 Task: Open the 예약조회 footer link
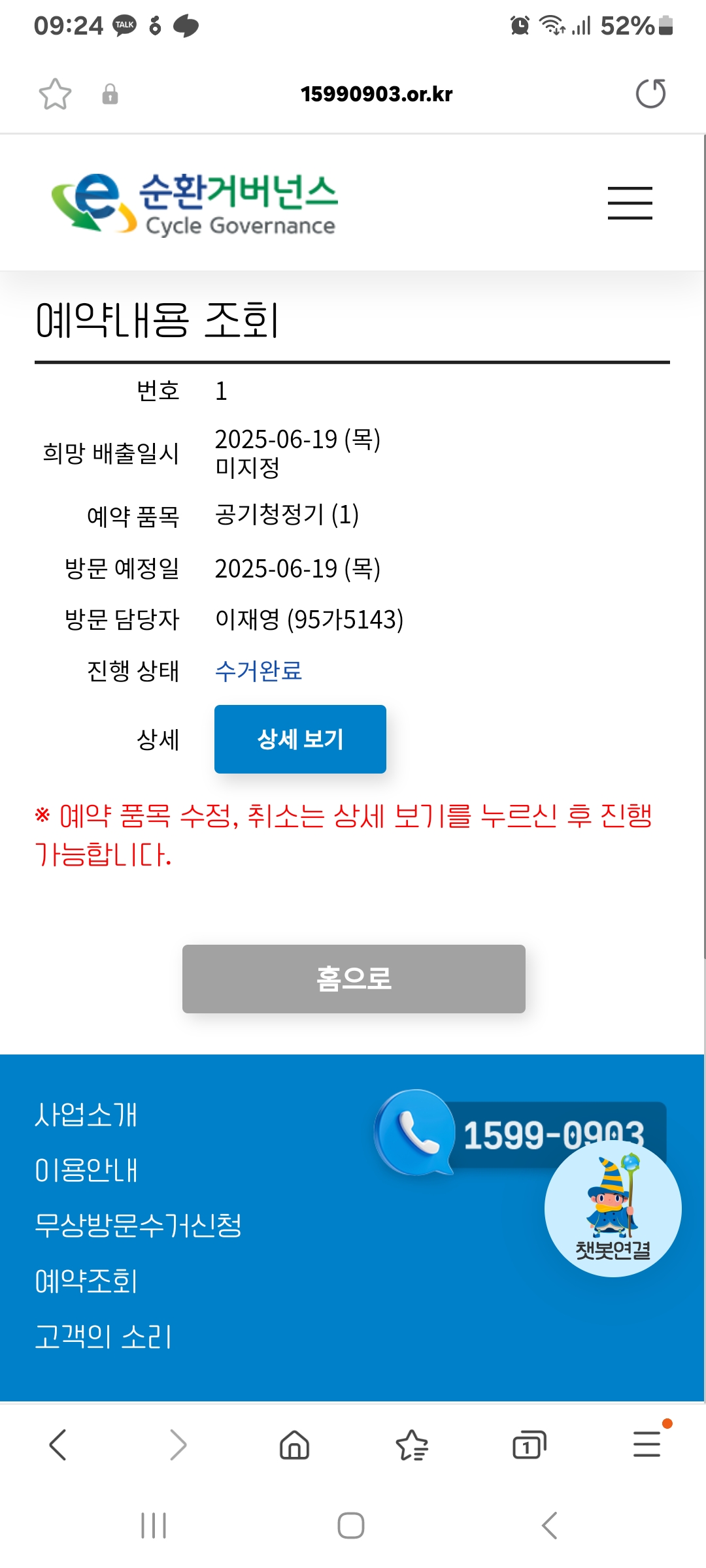click(86, 1281)
